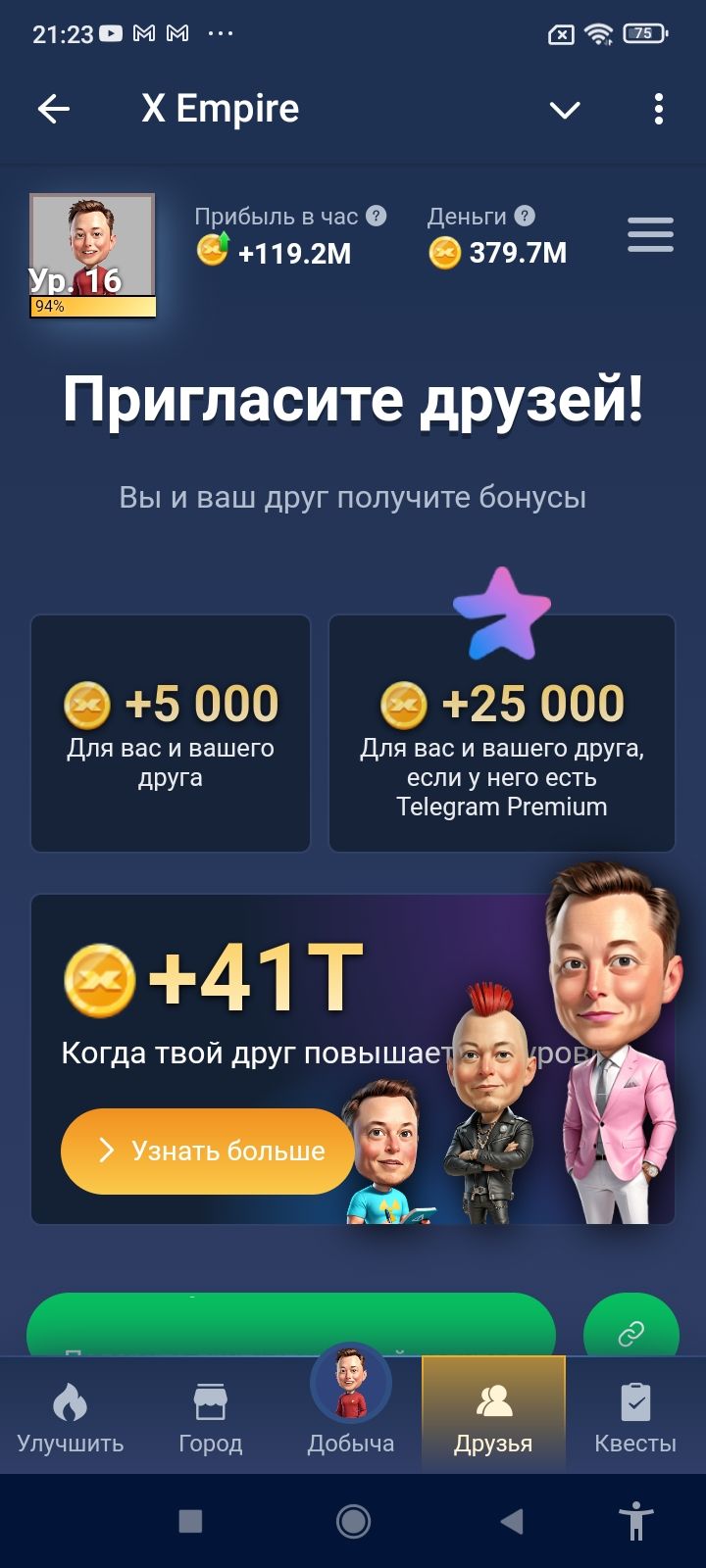
Task: Open the hamburger menu beside Деньги
Action: [650, 235]
